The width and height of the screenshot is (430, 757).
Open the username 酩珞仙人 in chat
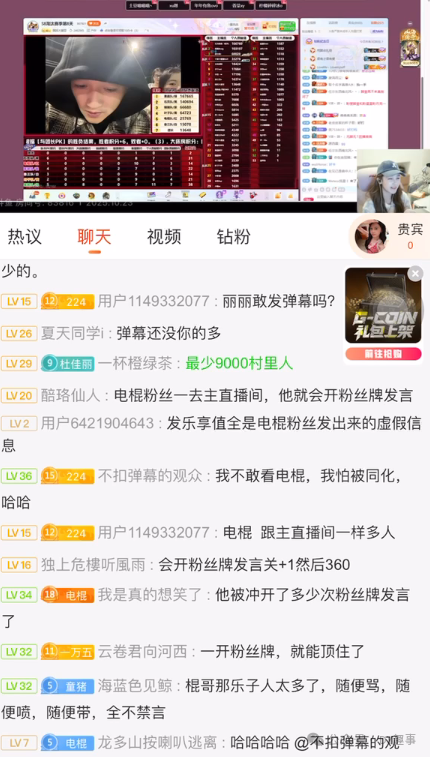(x=70, y=396)
